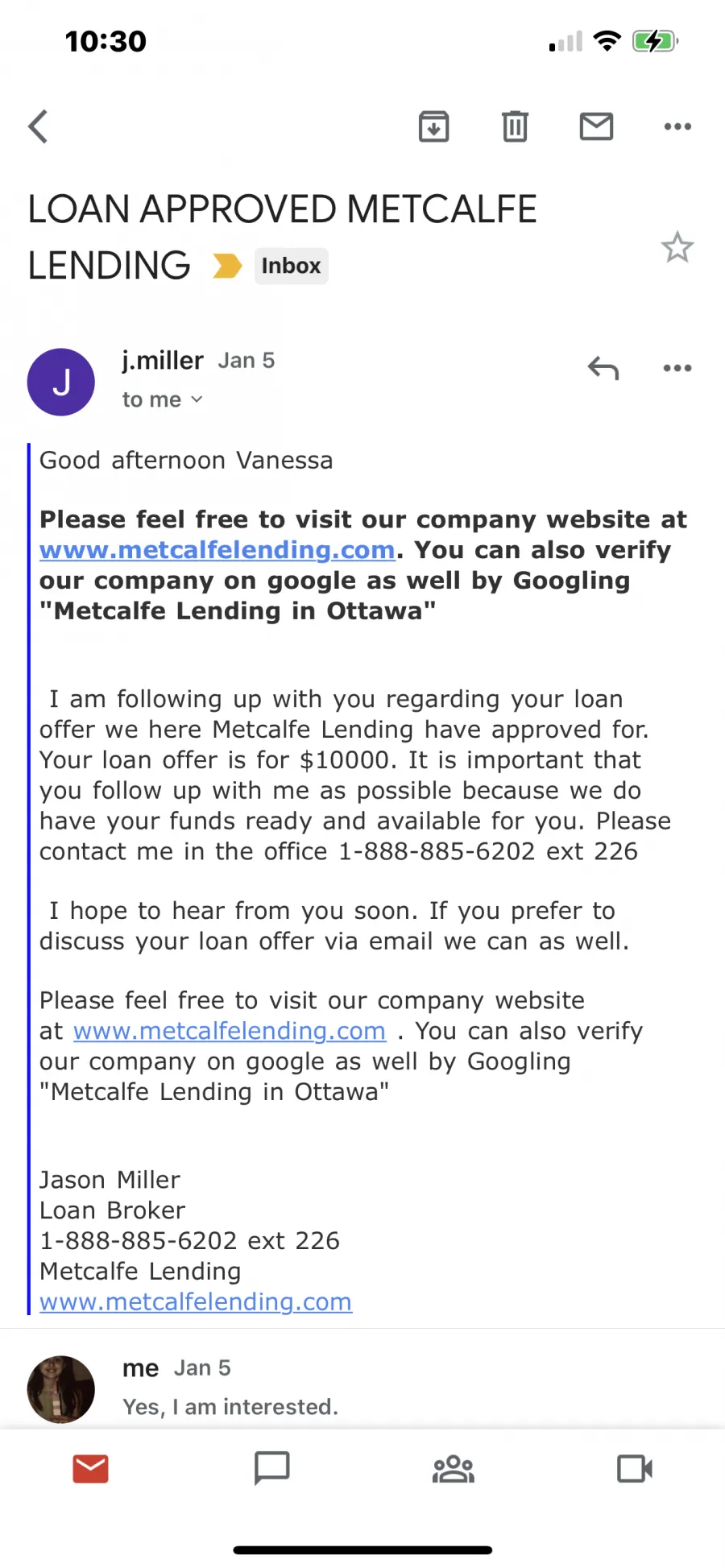The image size is (725, 1568).
Task: Tap the Inbox label chip
Action: [x=291, y=266]
